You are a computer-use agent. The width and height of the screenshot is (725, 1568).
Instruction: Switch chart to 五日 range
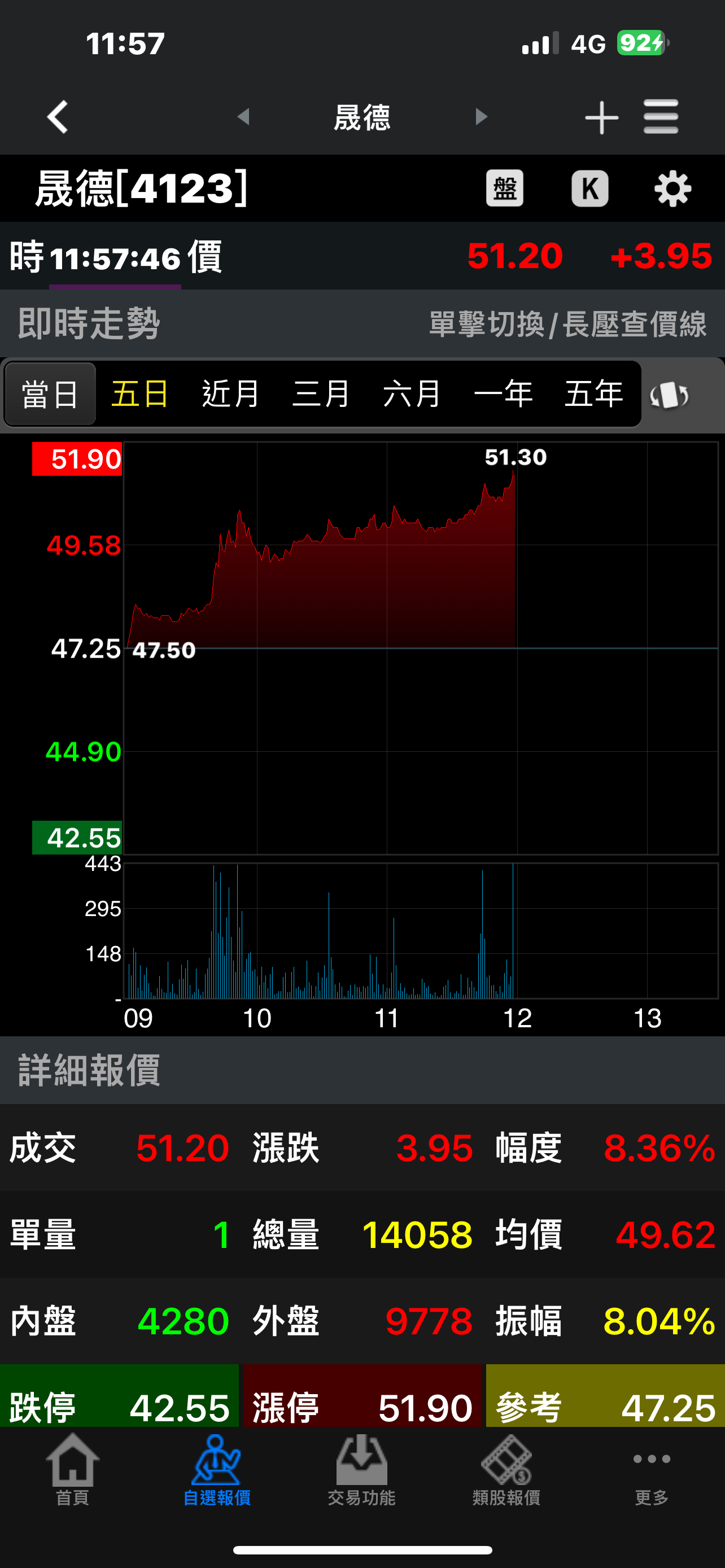(x=140, y=394)
